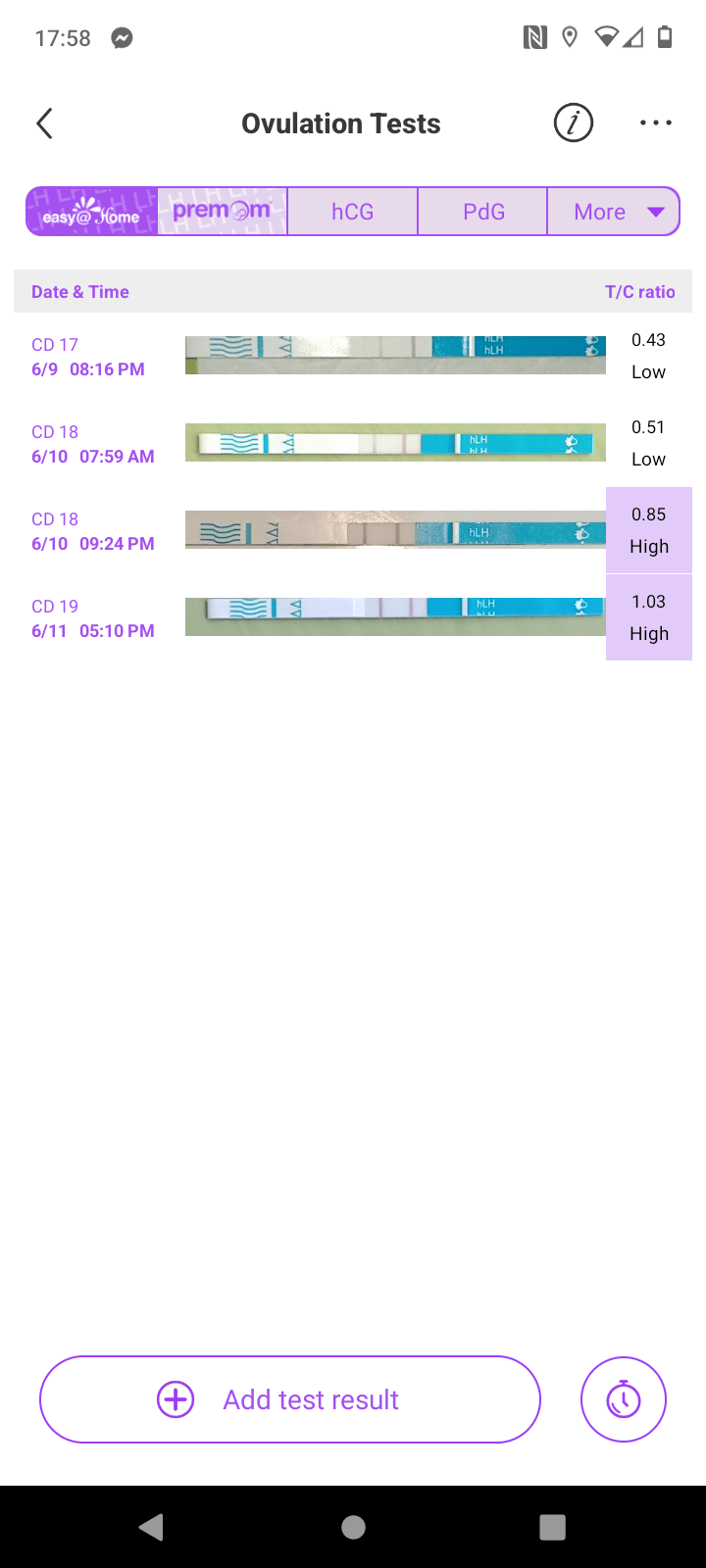Open the 6/10 07:59 AM test entry
706x1568 pixels.
(353, 443)
